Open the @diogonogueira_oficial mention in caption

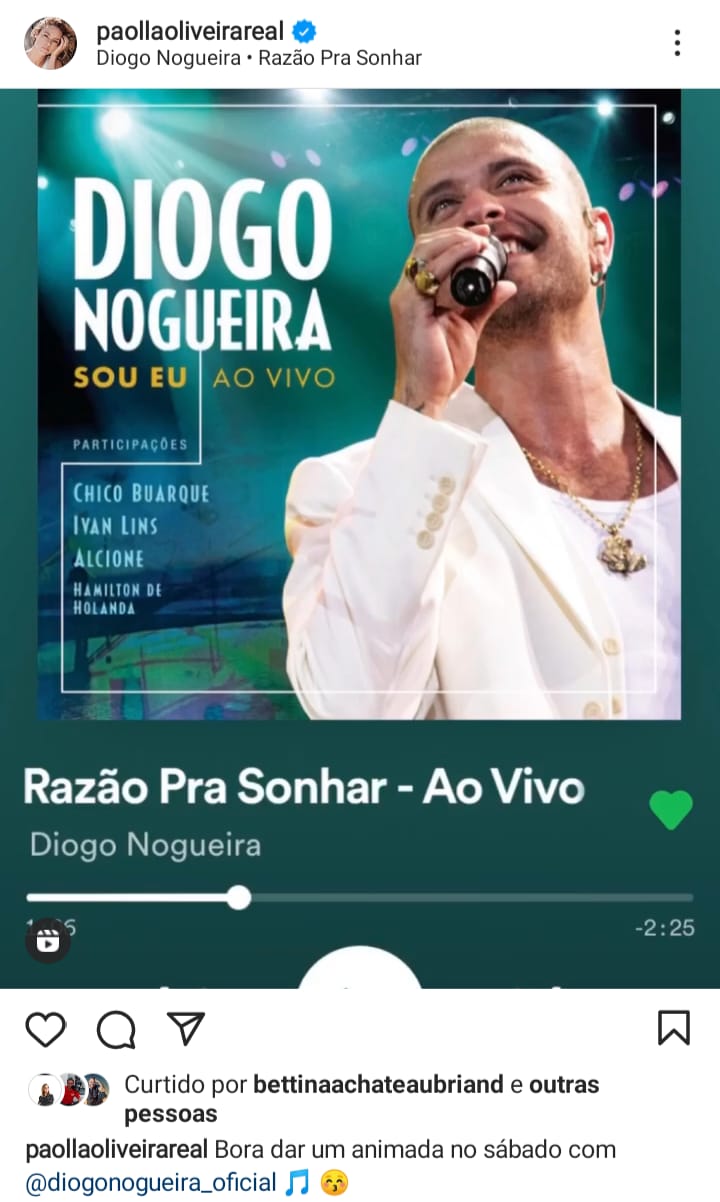click(150, 1182)
